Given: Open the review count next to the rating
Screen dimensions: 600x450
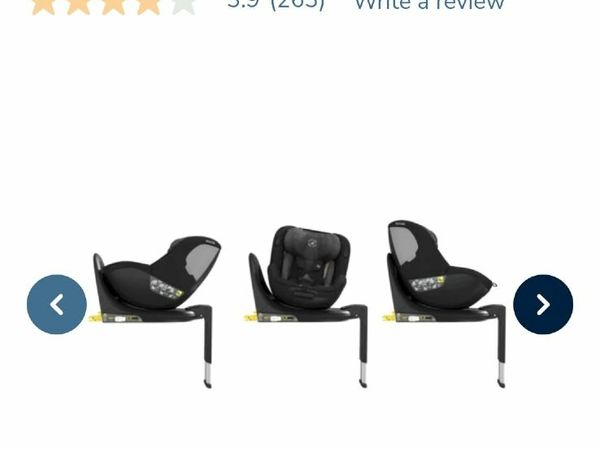Looking at the screenshot, I should click(297, 5).
